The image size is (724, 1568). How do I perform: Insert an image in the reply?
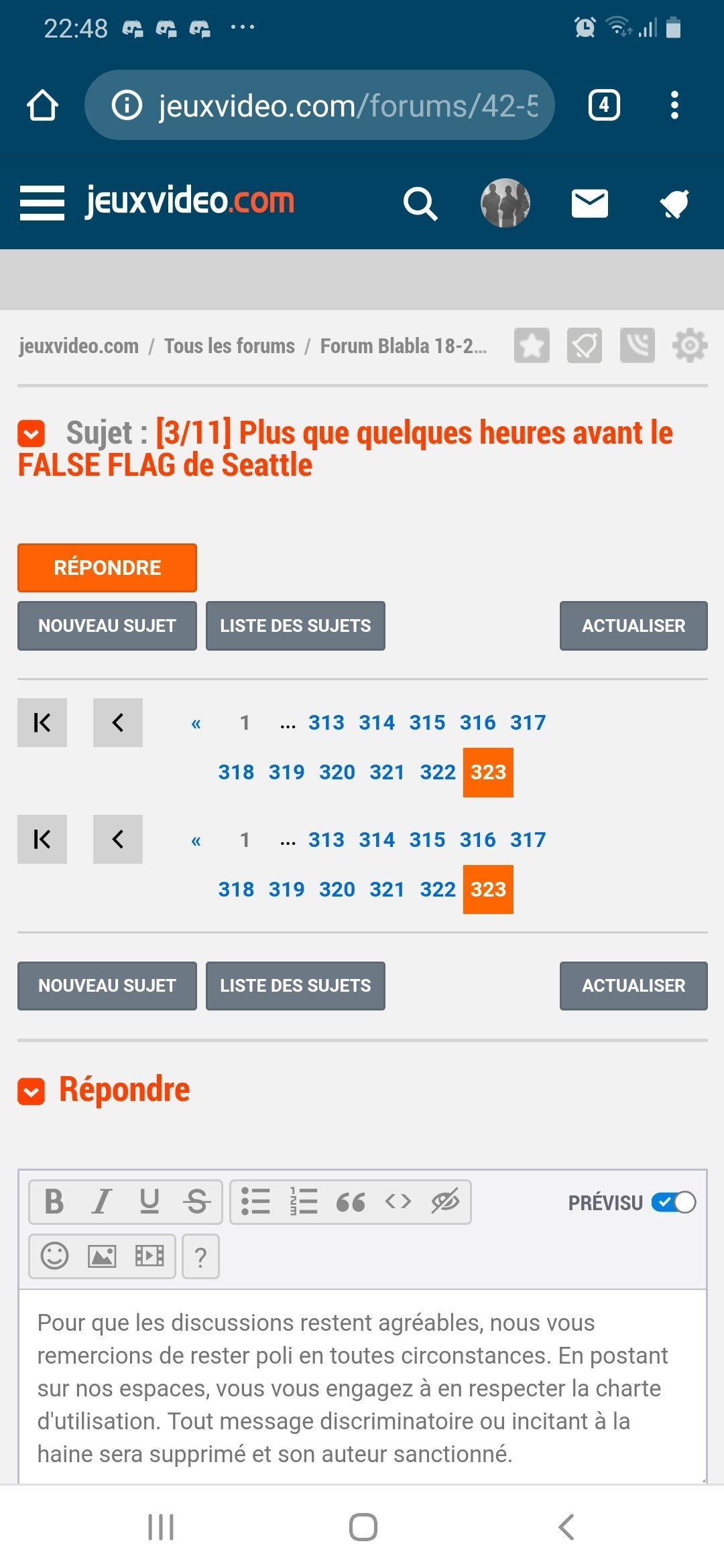pos(102,1256)
